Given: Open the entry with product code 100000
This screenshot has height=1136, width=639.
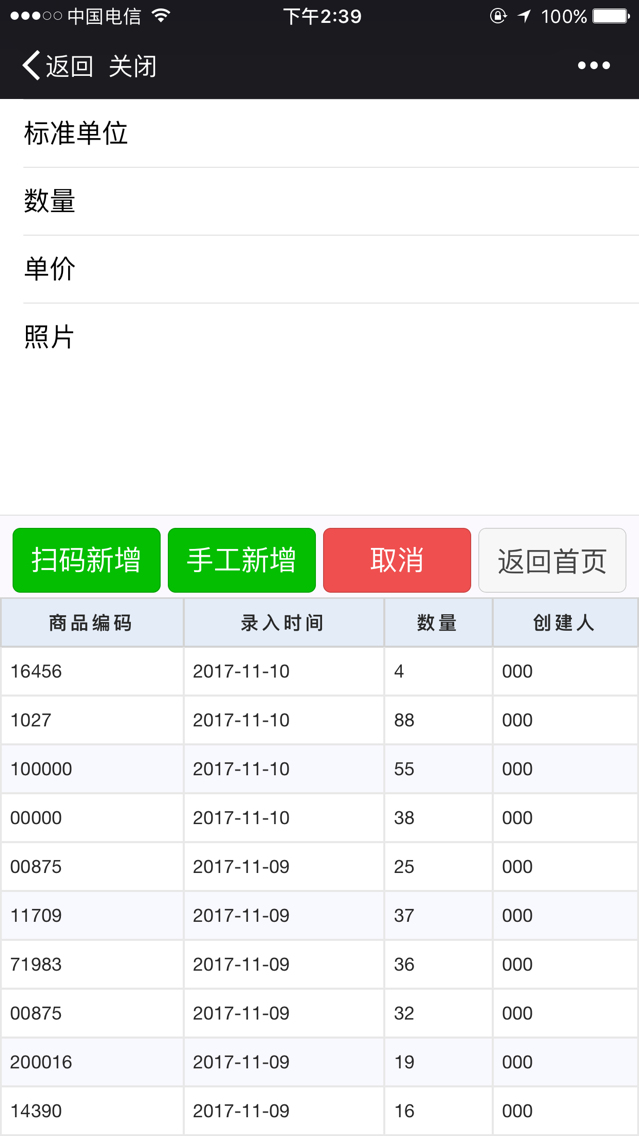Looking at the screenshot, I should pos(41,769).
